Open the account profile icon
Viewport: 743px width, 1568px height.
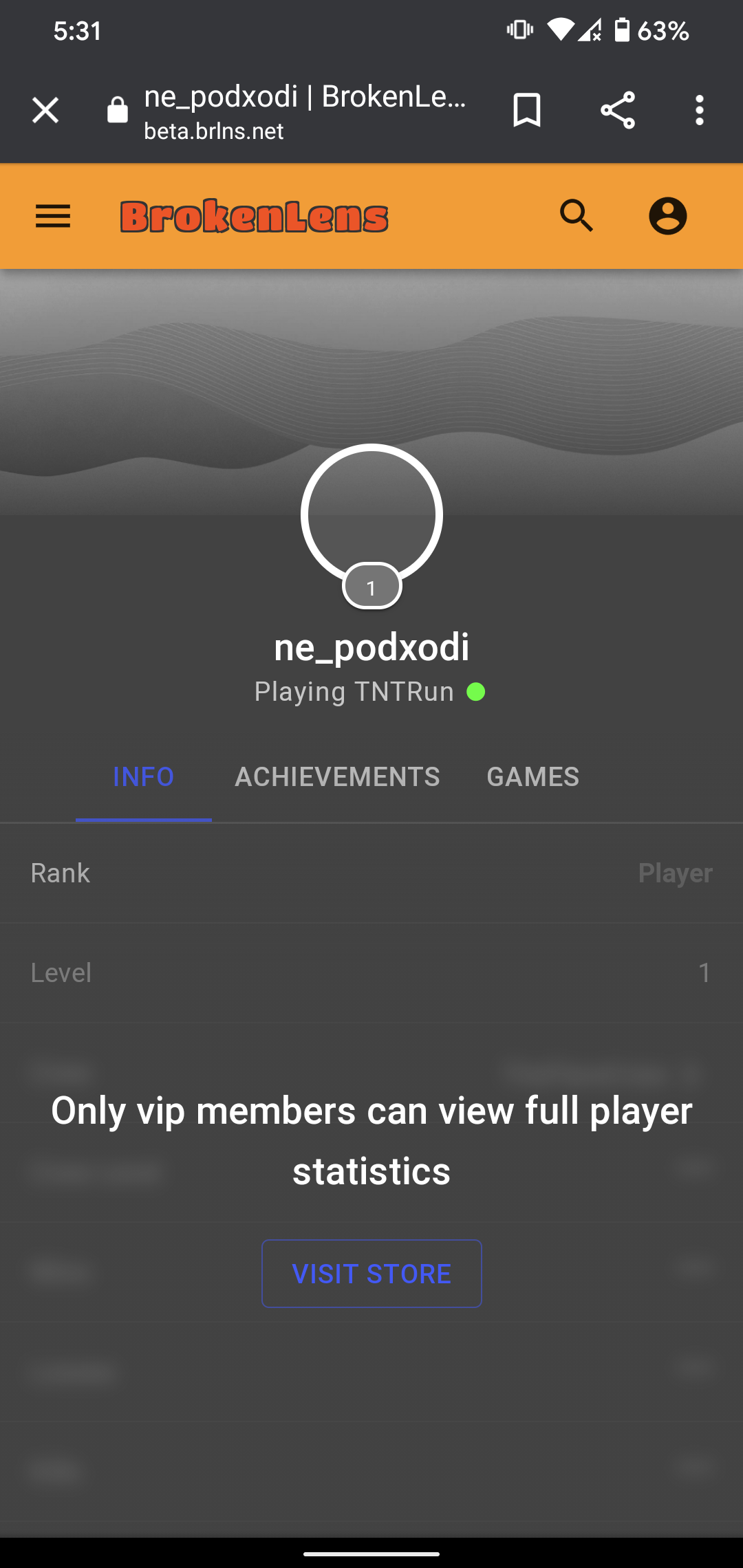pos(668,216)
